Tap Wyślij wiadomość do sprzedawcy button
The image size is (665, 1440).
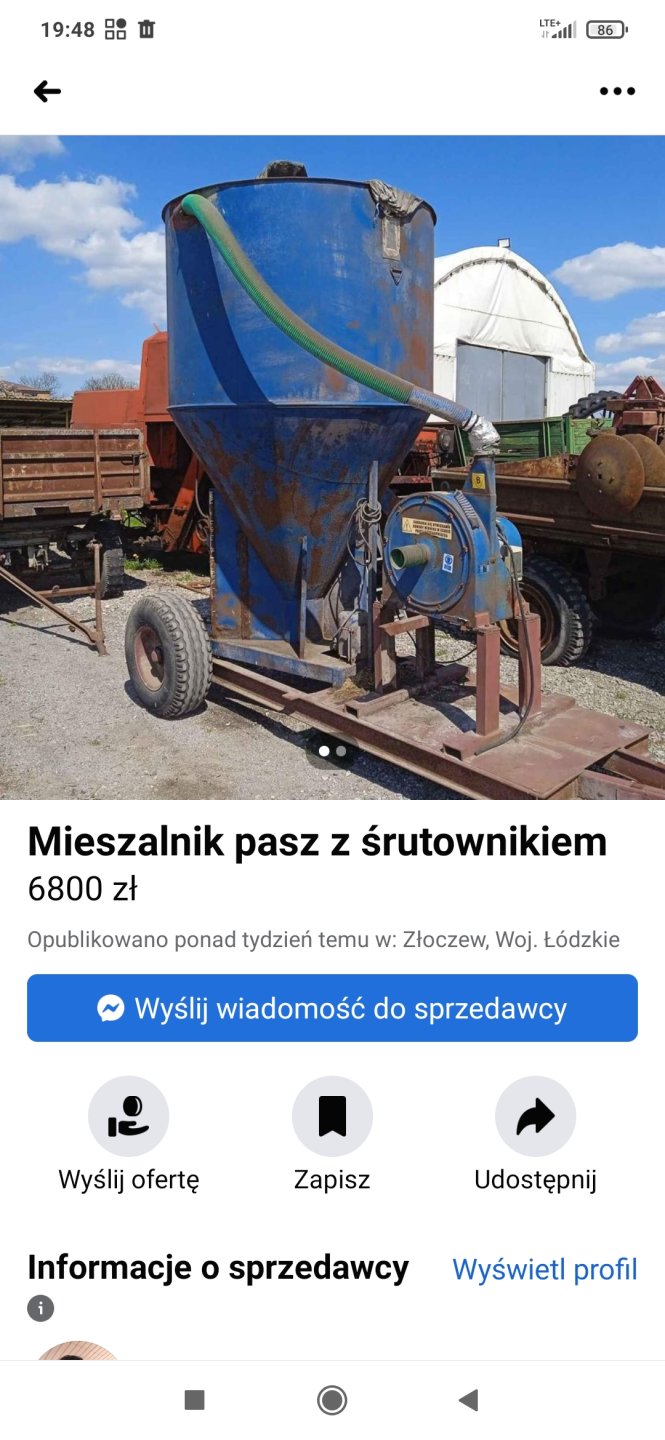332,1008
